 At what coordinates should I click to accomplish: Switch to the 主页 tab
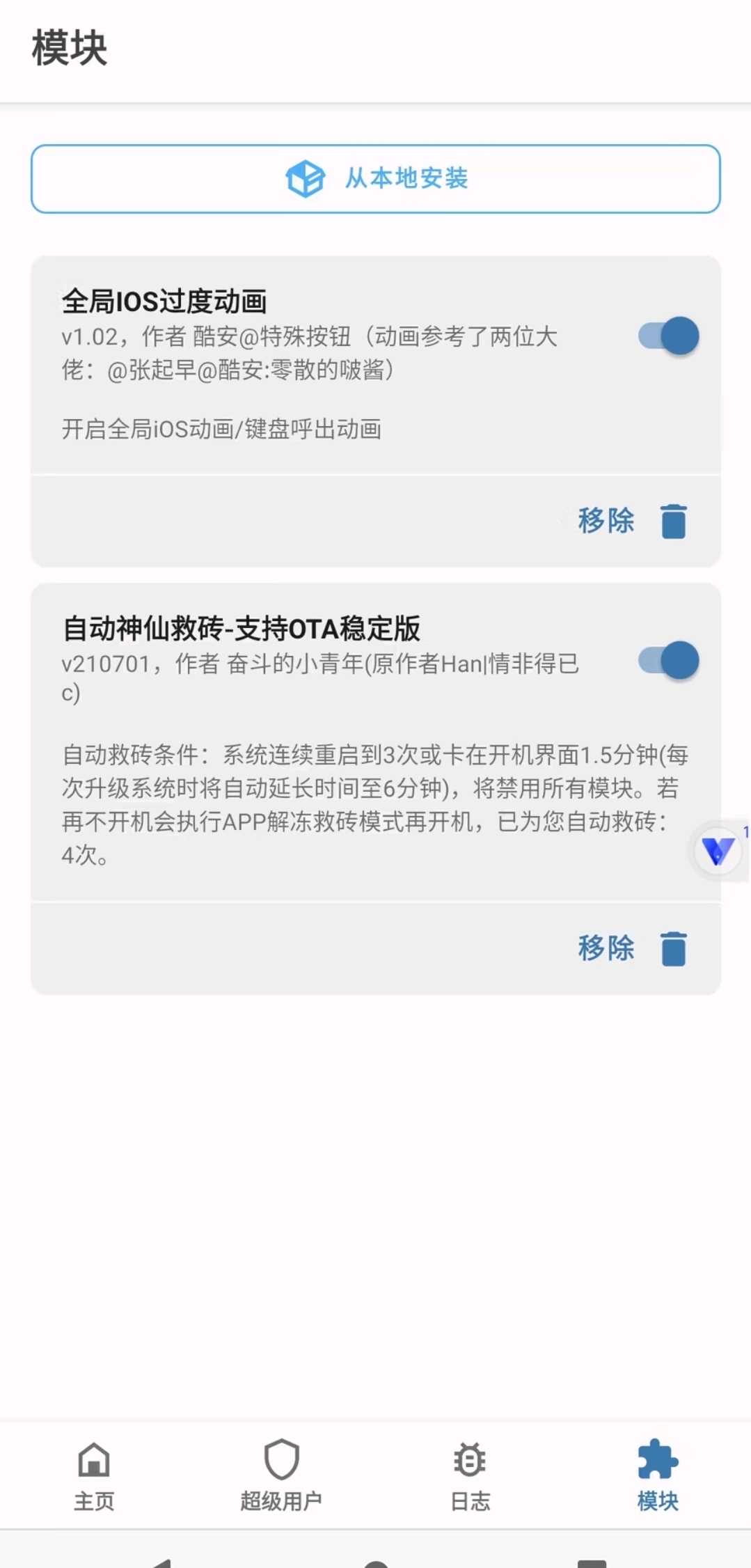(94, 1475)
